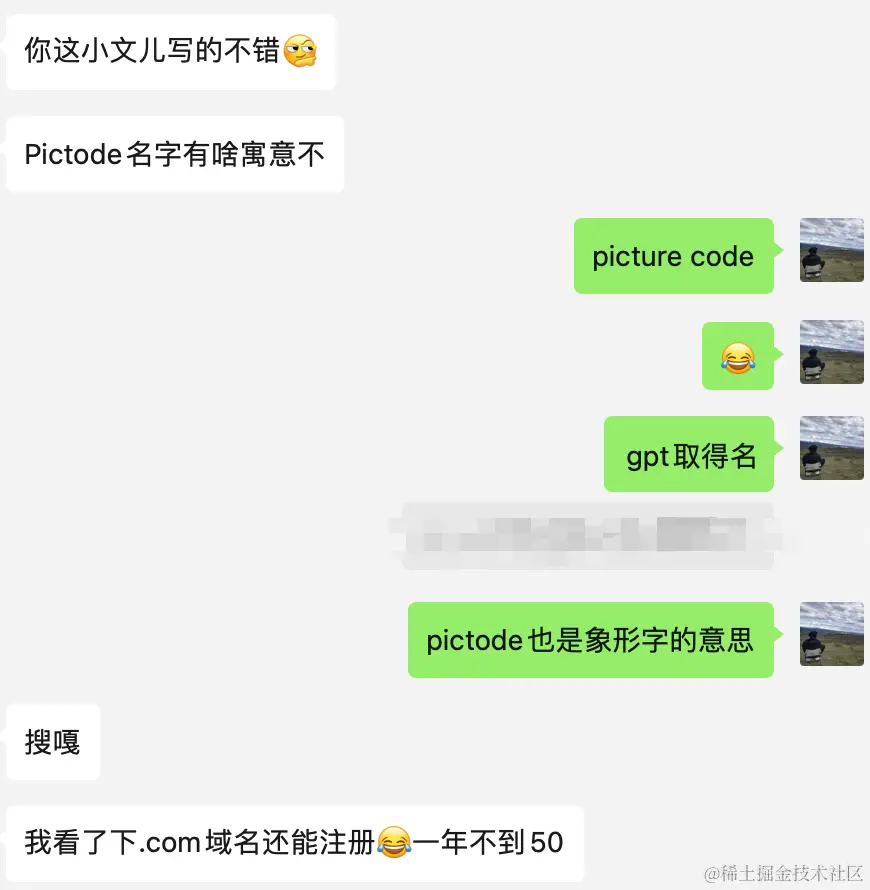The height and width of the screenshot is (890, 870).
Task: View profile from avatar beside "pictode也是象形字的意思"
Action: click(x=831, y=634)
